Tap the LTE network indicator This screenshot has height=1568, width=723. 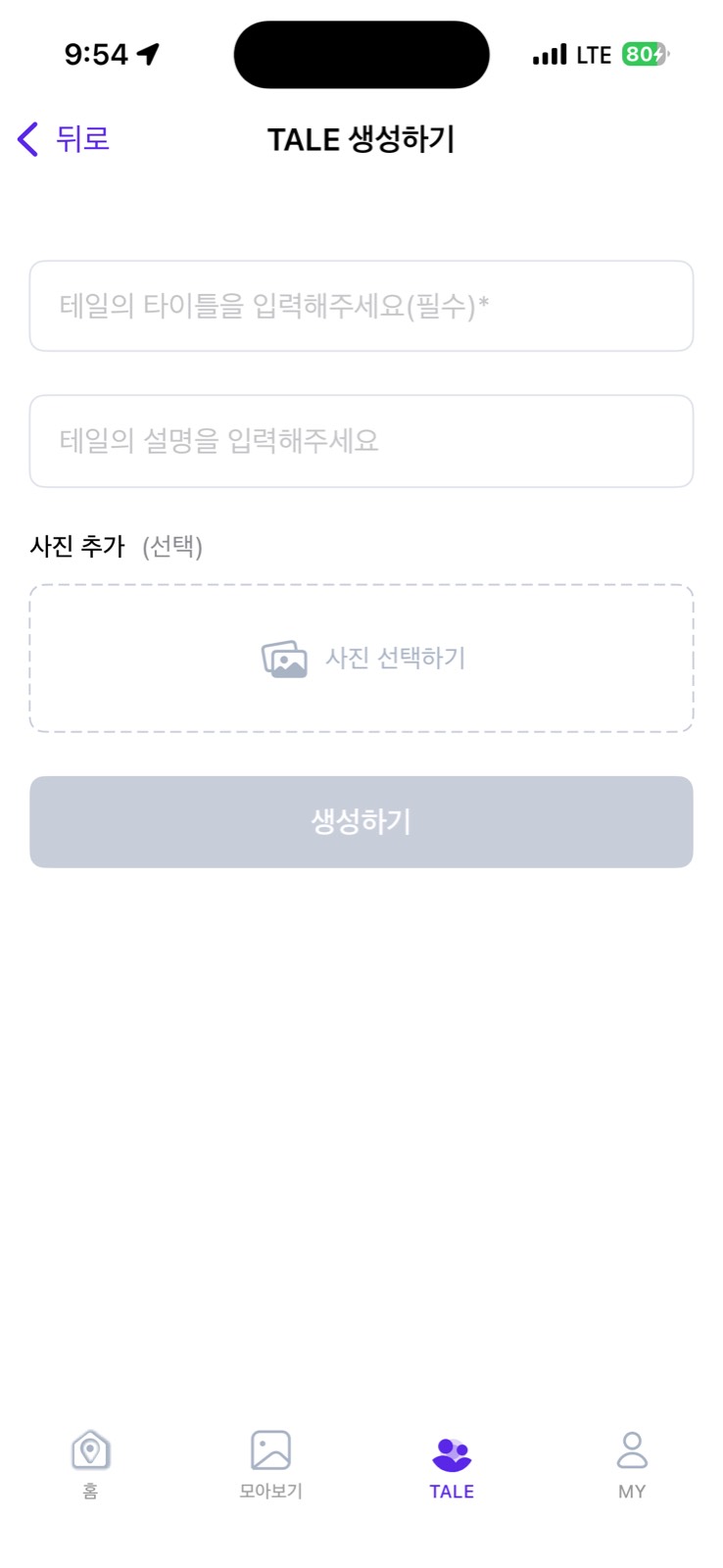click(x=593, y=55)
